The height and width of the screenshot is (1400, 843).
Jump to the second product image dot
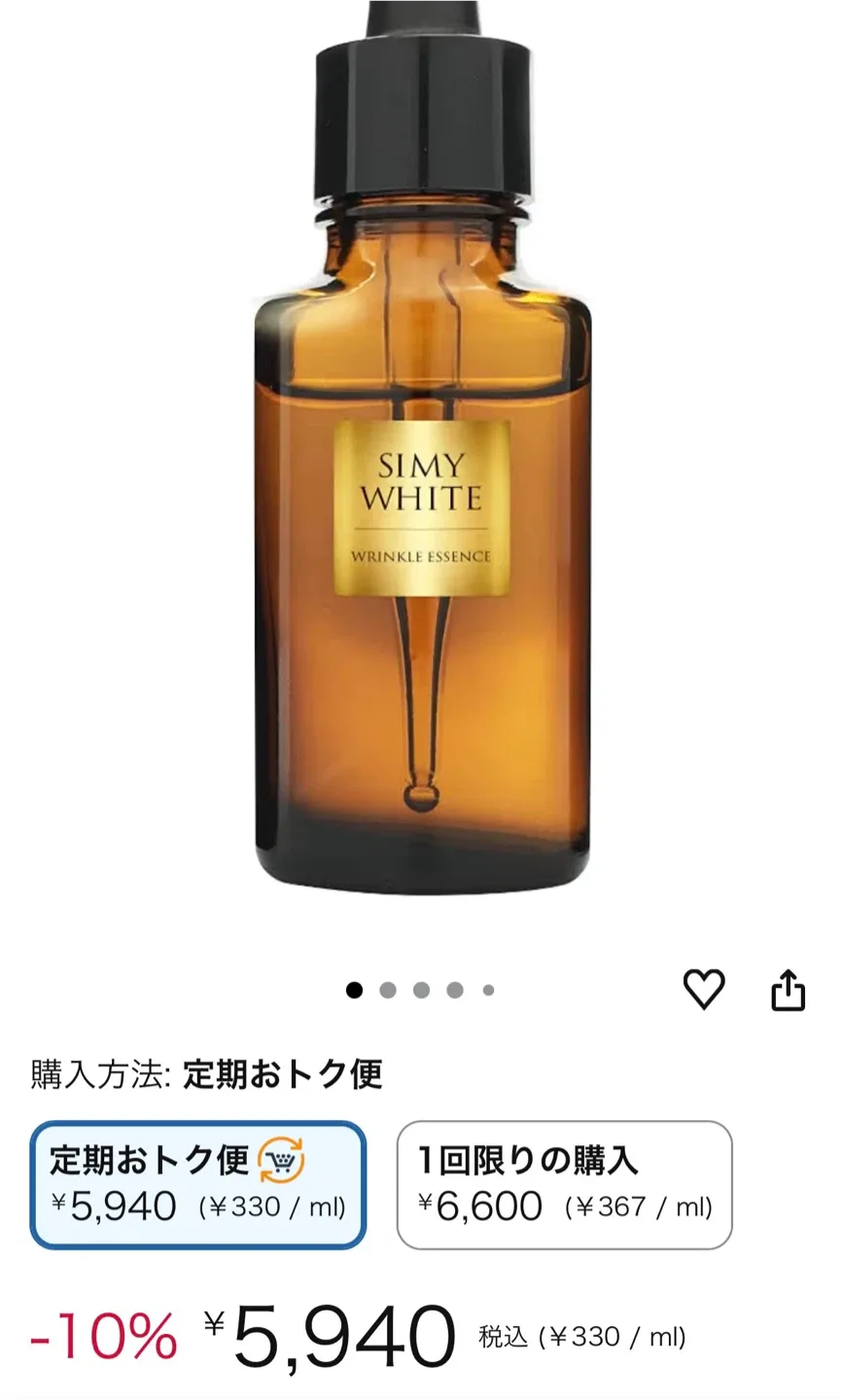coord(388,990)
